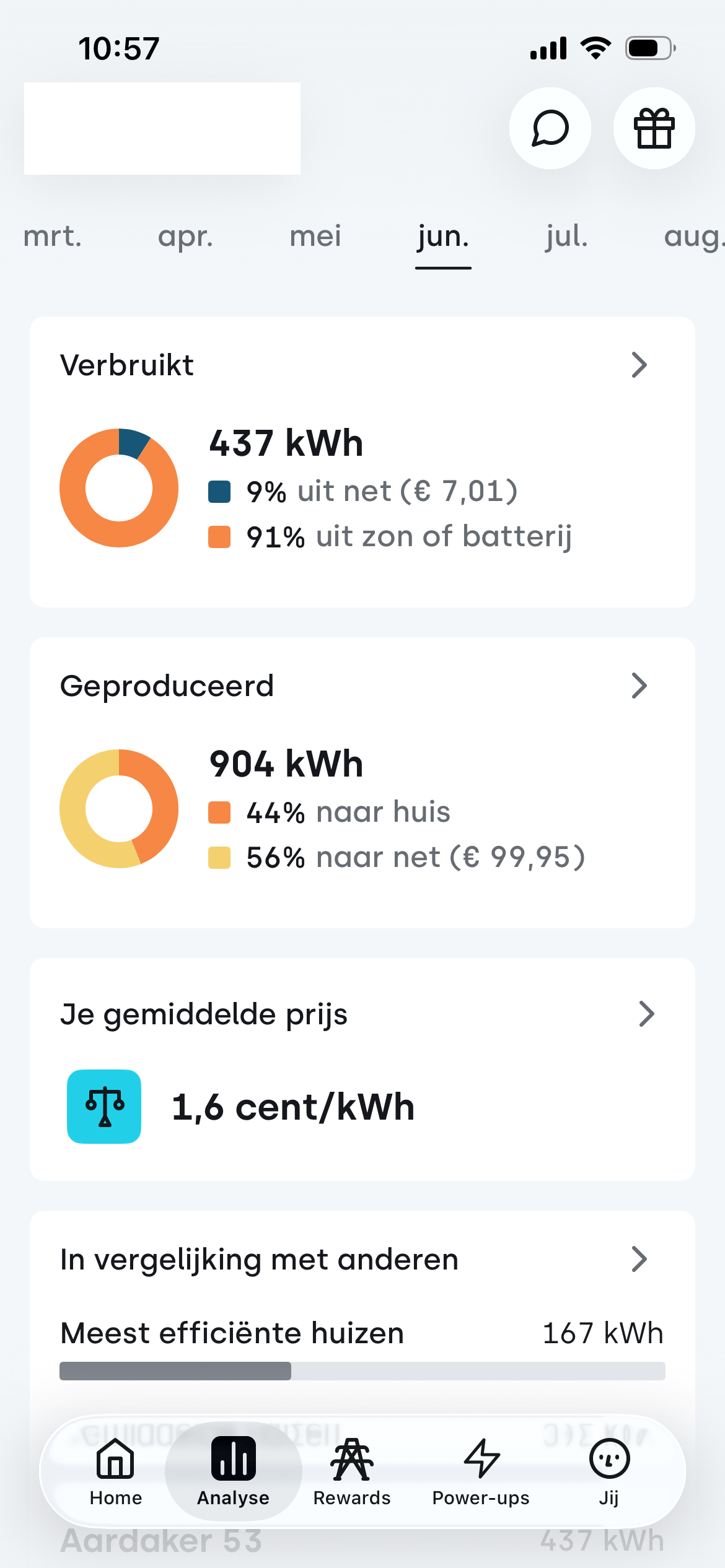Select the mrt. month tab

click(x=53, y=237)
